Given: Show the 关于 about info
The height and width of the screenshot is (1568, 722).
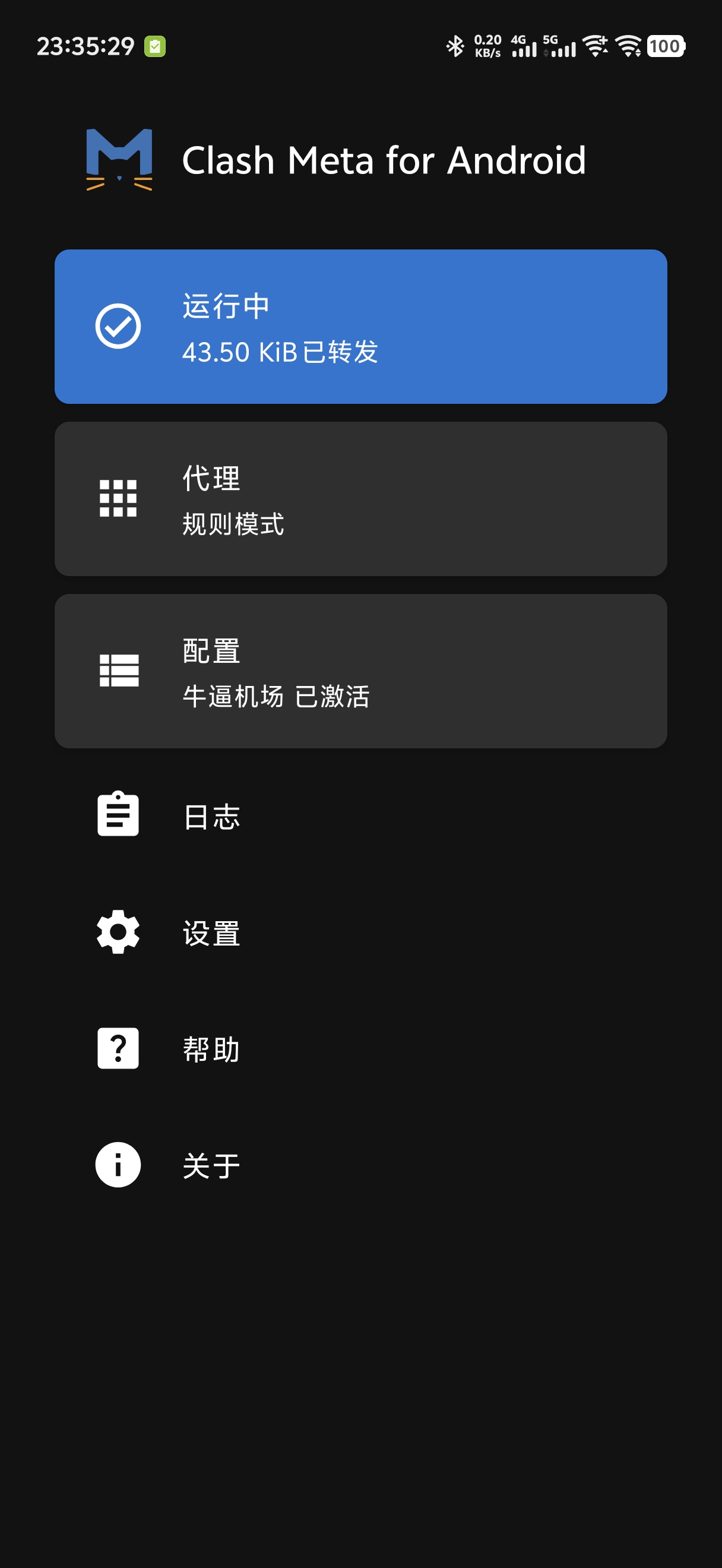Looking at the screenshot, I should pos(360,1165).
